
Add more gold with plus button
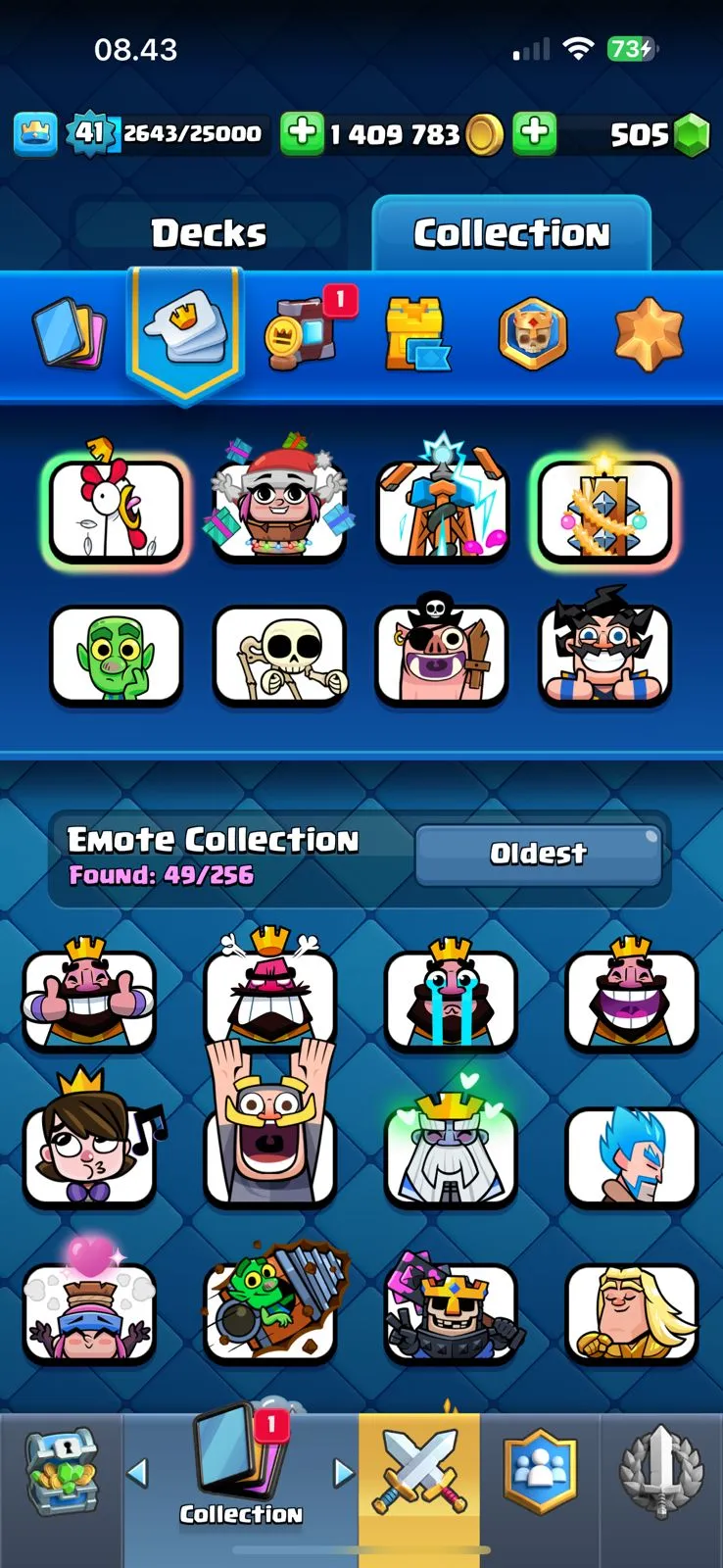pos(302,133)
